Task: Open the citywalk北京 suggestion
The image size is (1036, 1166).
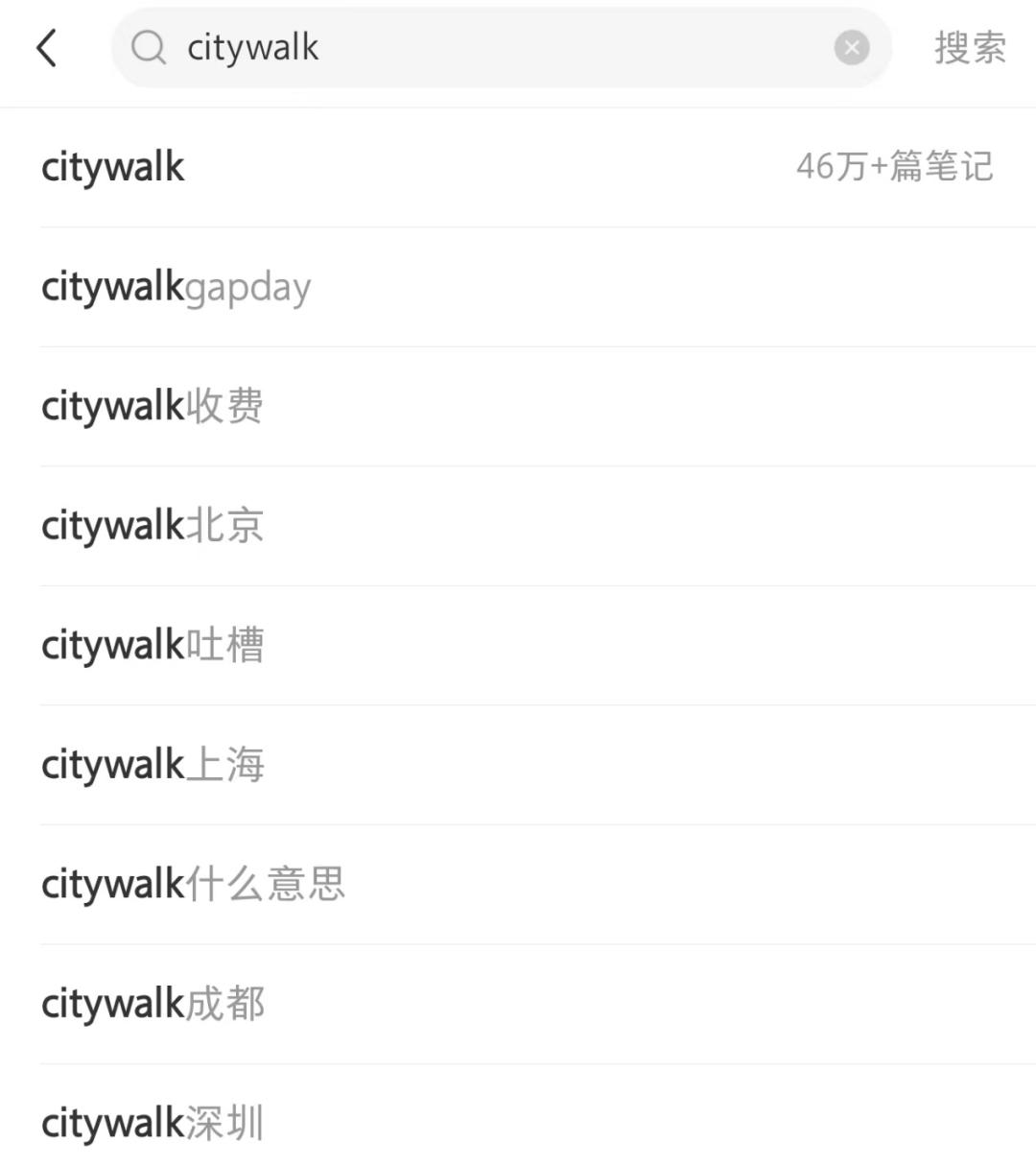Action: point(153,526)
